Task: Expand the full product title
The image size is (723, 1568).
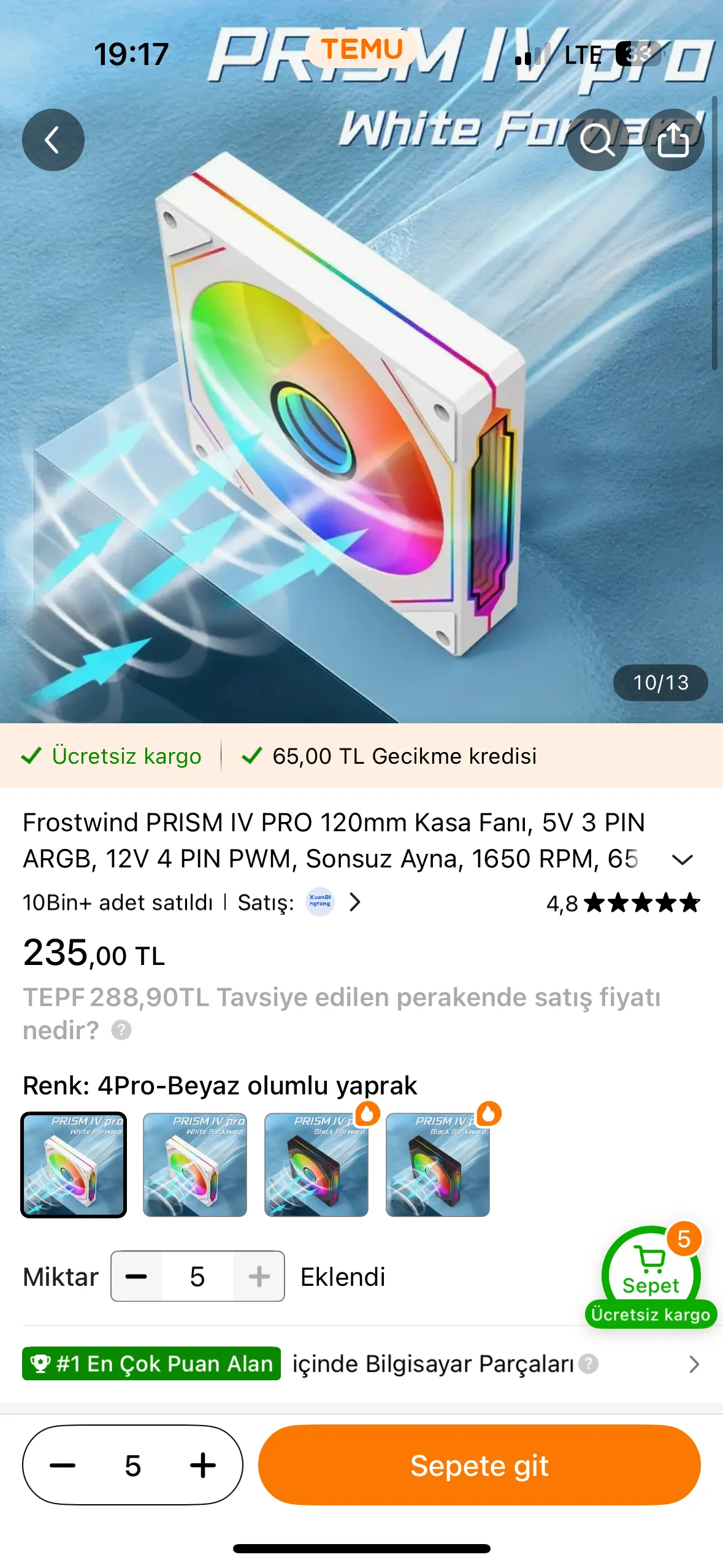Action: tap(682, 859)
